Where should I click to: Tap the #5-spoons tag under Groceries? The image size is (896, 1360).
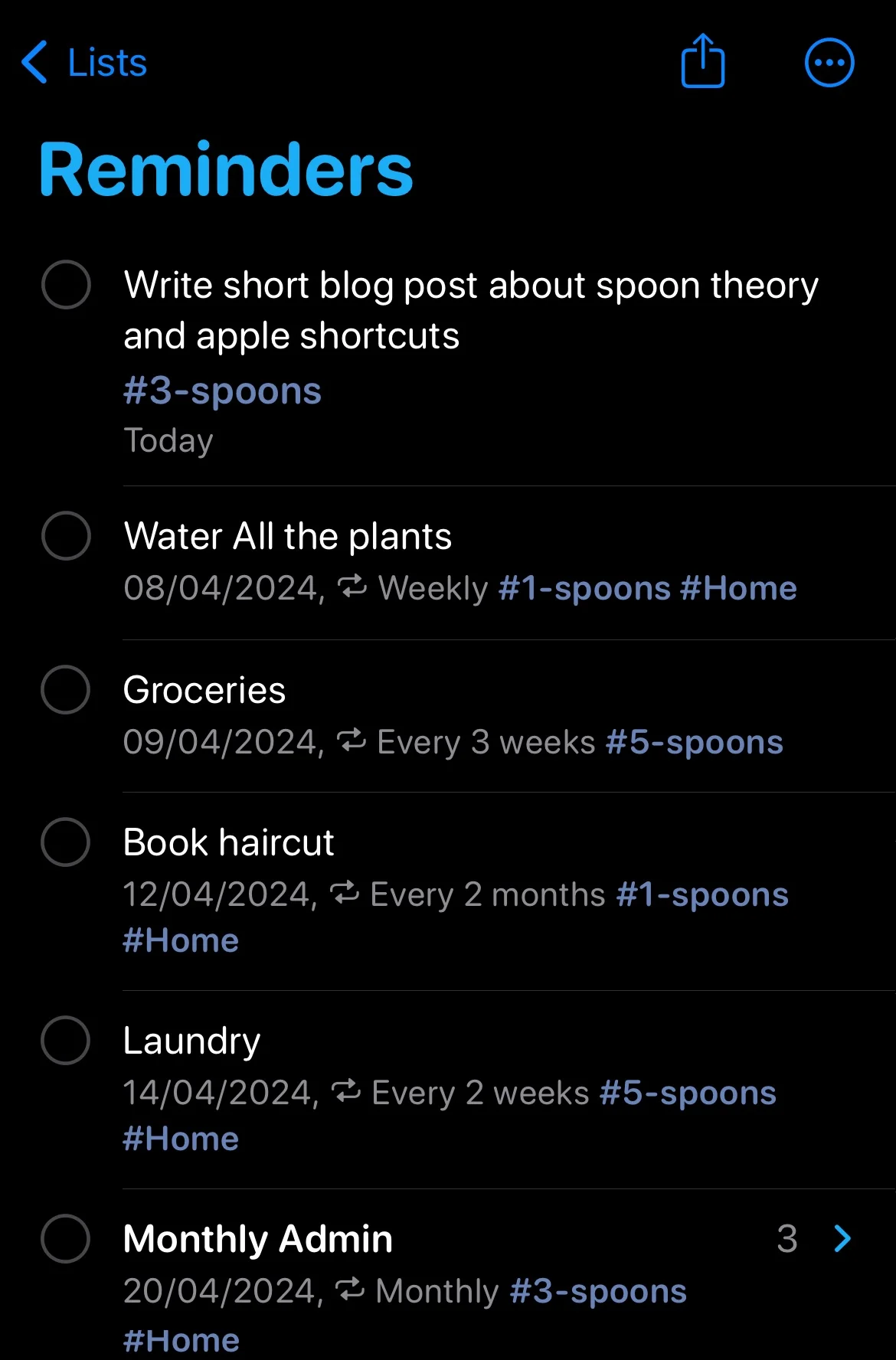(x=694, y=742)
